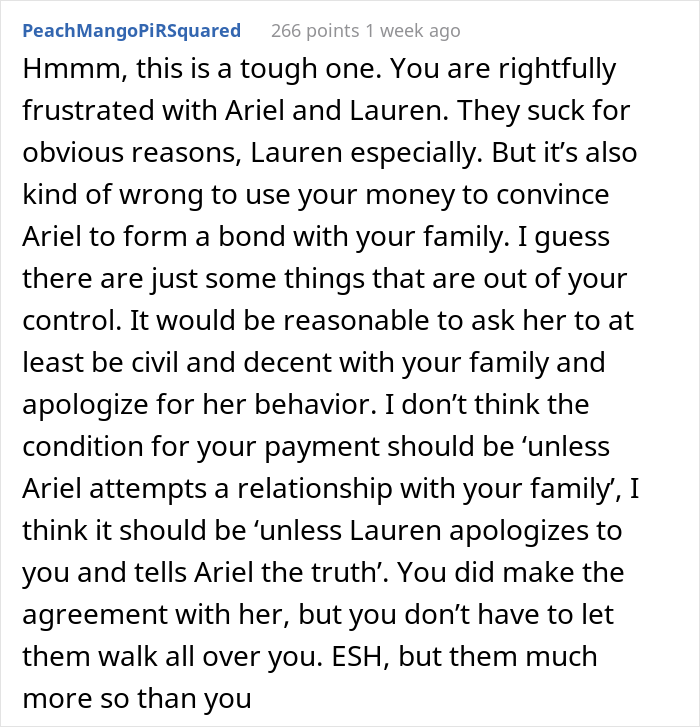Viewport: 700px width, 727px height.
Task: Open PeachMangoPiRSquared's user profile
Action: 132,31
